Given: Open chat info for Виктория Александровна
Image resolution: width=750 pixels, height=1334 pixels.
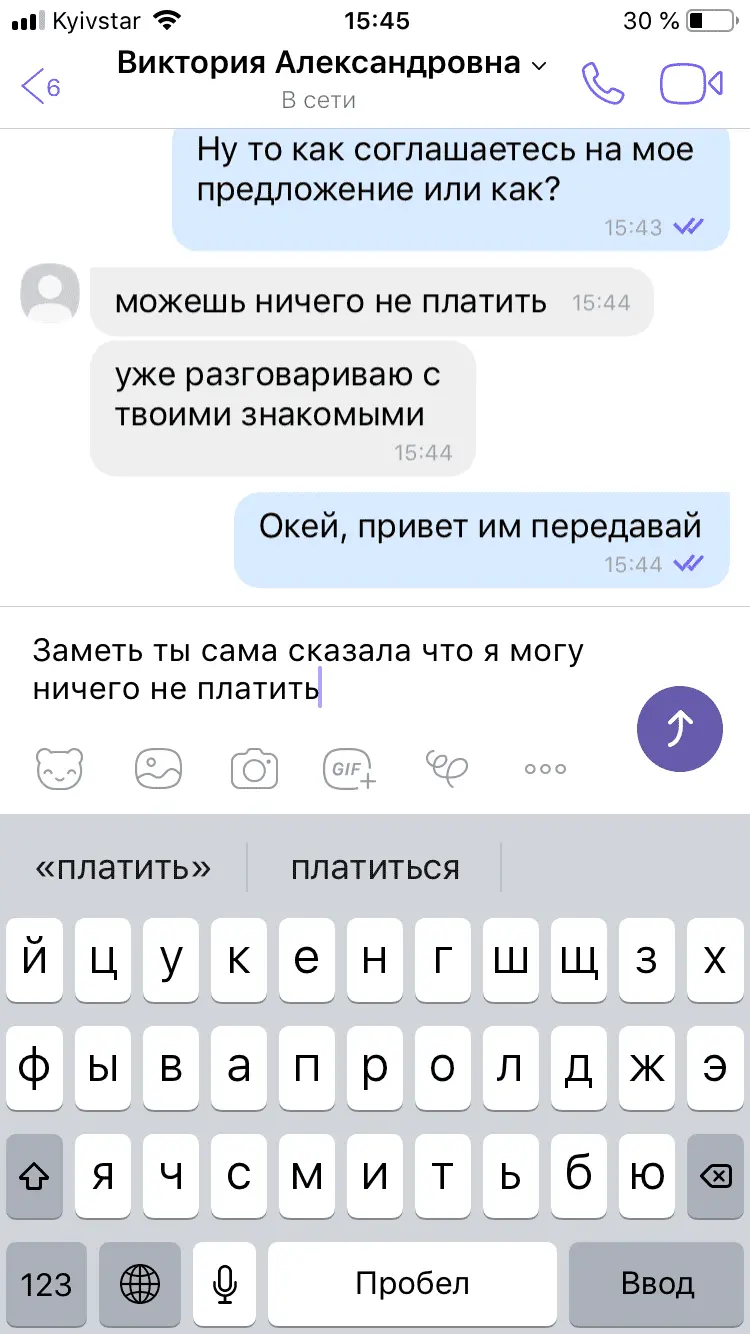Looking at the screenshot, I should coord(332,64).
